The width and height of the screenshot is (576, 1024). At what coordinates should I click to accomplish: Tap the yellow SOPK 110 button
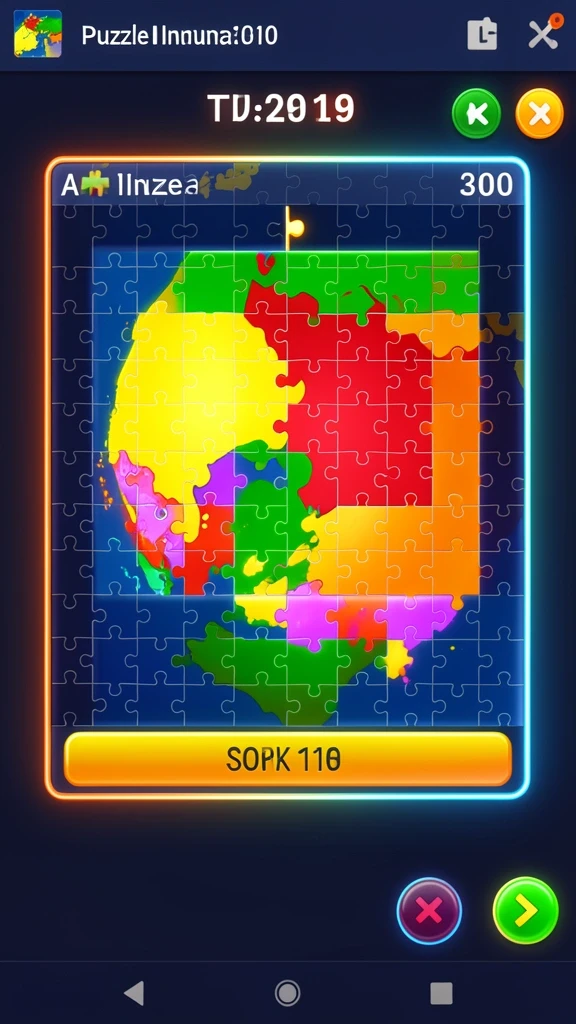(x=287, y=759)
